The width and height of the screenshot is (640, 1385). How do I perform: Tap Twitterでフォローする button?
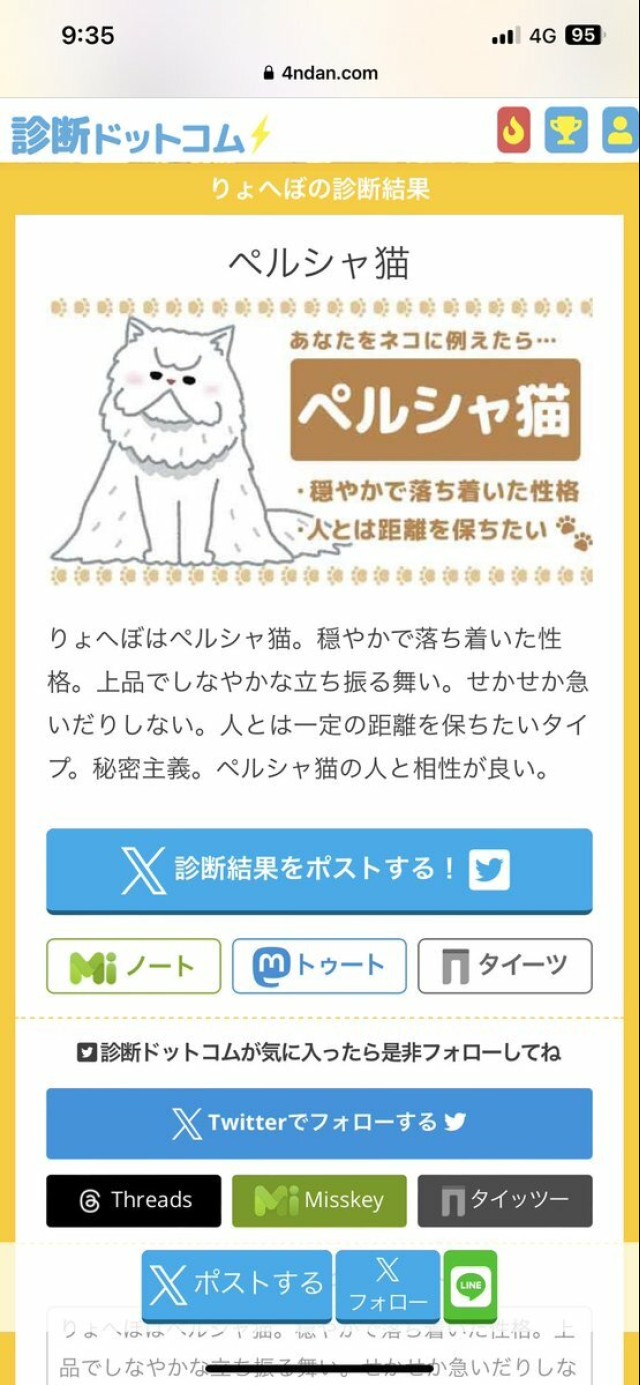pyautogui.click(x=319, y=1122)
